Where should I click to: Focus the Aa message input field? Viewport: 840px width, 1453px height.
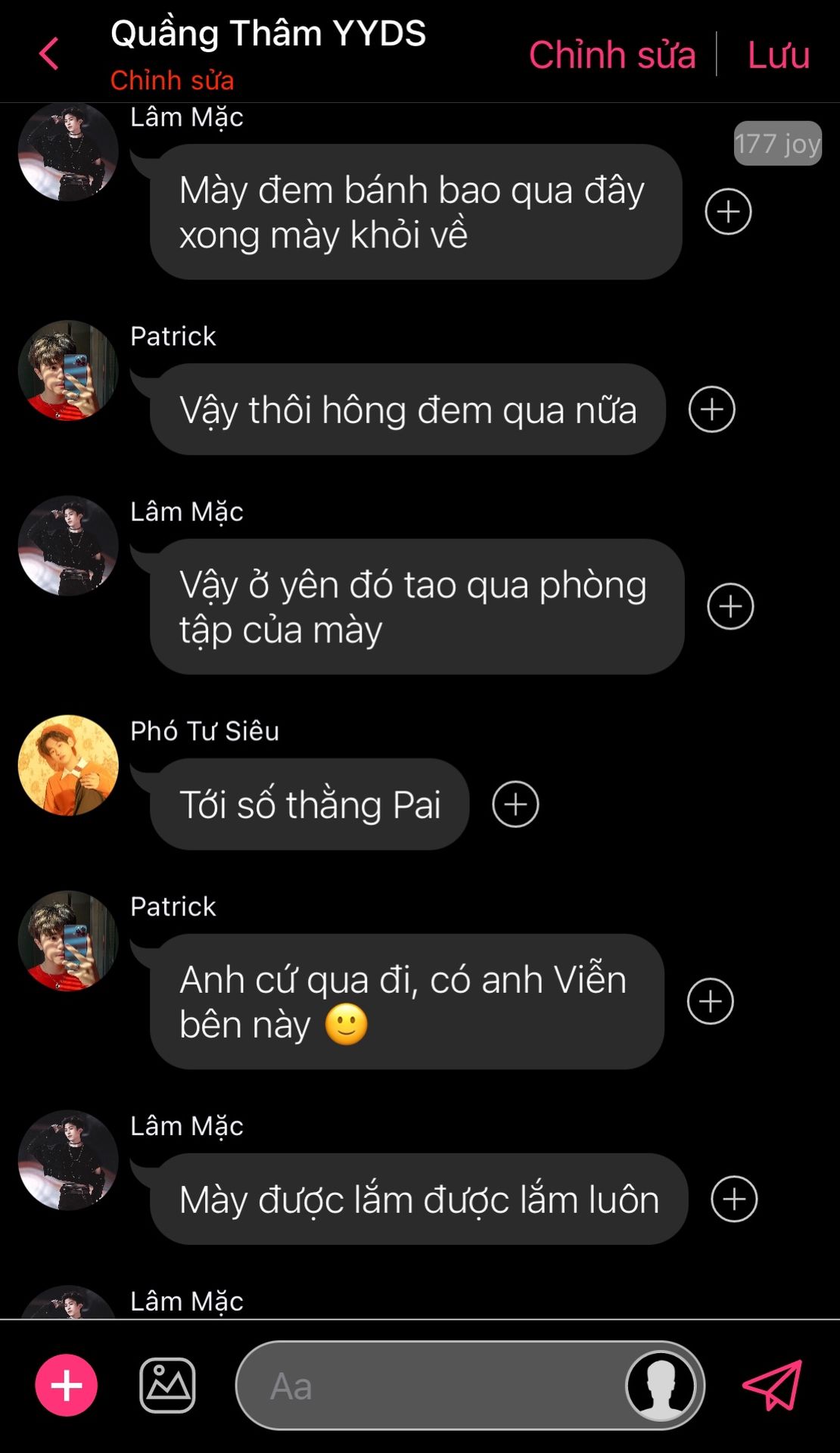(x=431, y=1386)
